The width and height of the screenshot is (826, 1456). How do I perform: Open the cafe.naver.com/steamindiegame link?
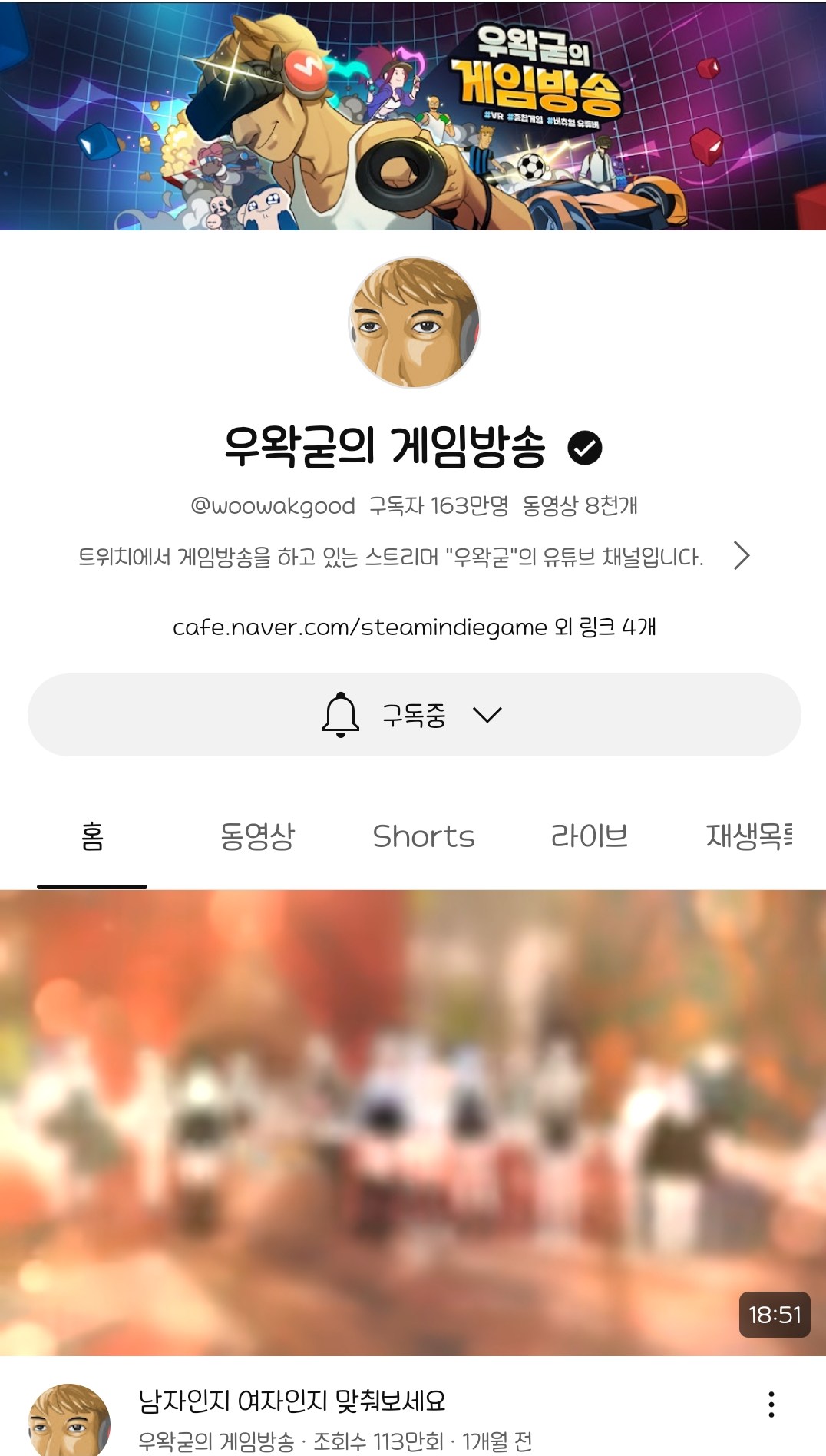pyautogui.click(x=359, y=627)
